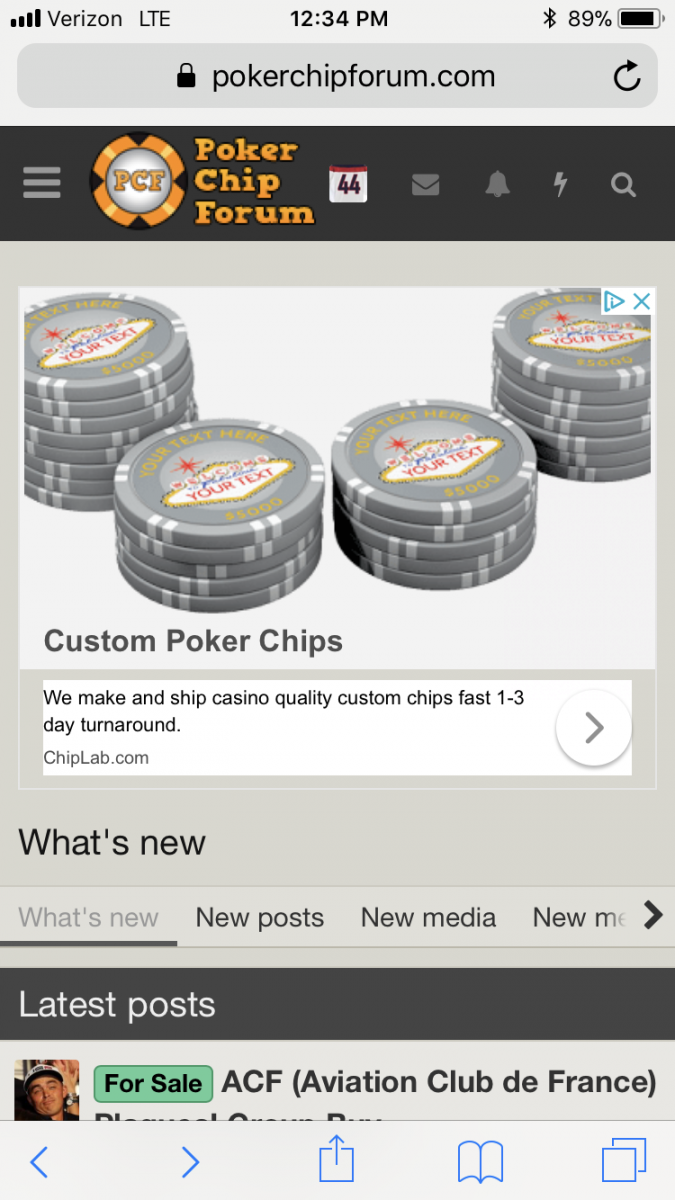Show open Safari tabs
This screenshot has height=1200, width=675.
(x=624, y=1162)
